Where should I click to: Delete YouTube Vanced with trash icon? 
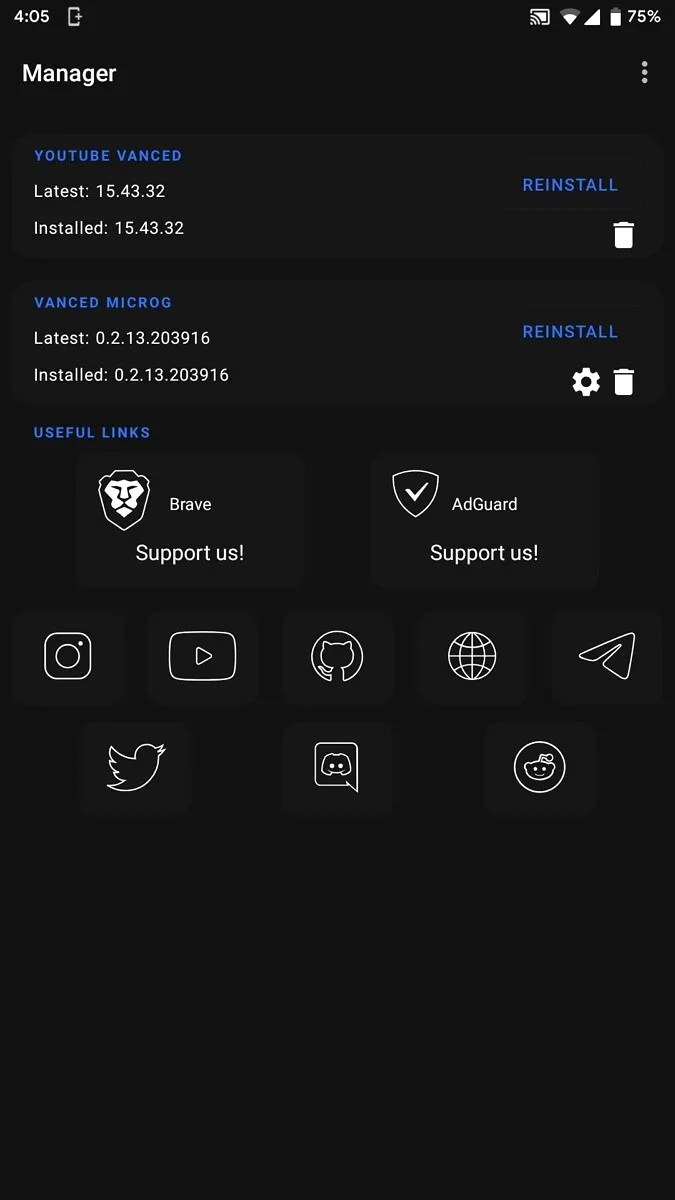[623, 235]
